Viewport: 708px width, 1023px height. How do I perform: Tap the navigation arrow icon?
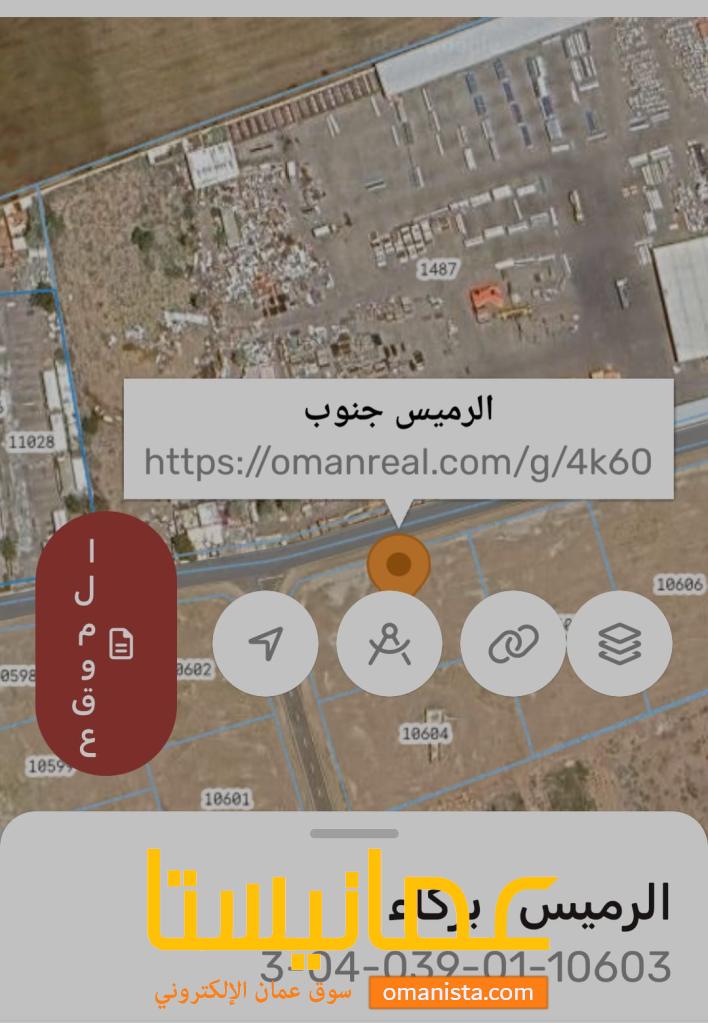(265, 643)
